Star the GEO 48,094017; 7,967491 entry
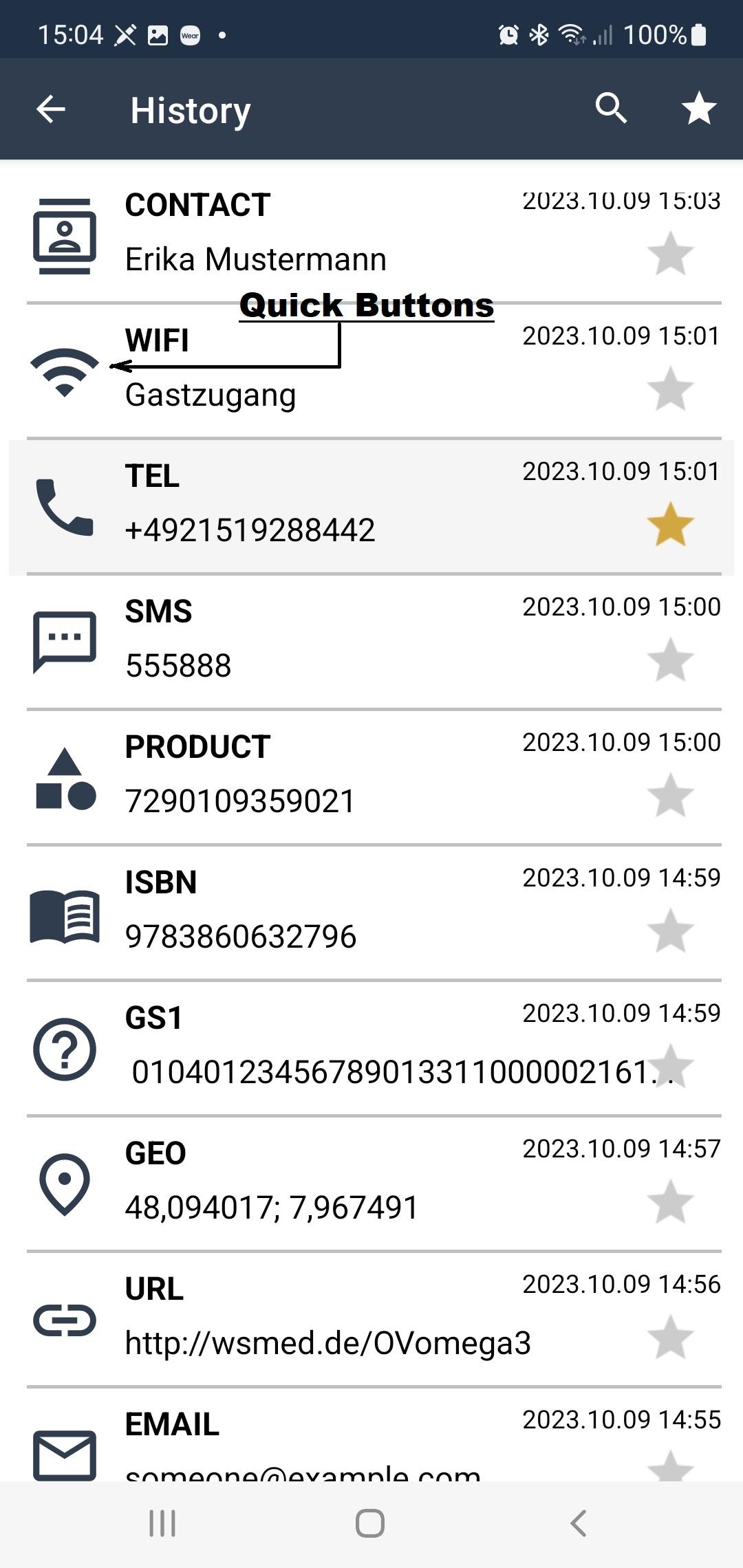743x1568 pixels. click(671, 1202)
